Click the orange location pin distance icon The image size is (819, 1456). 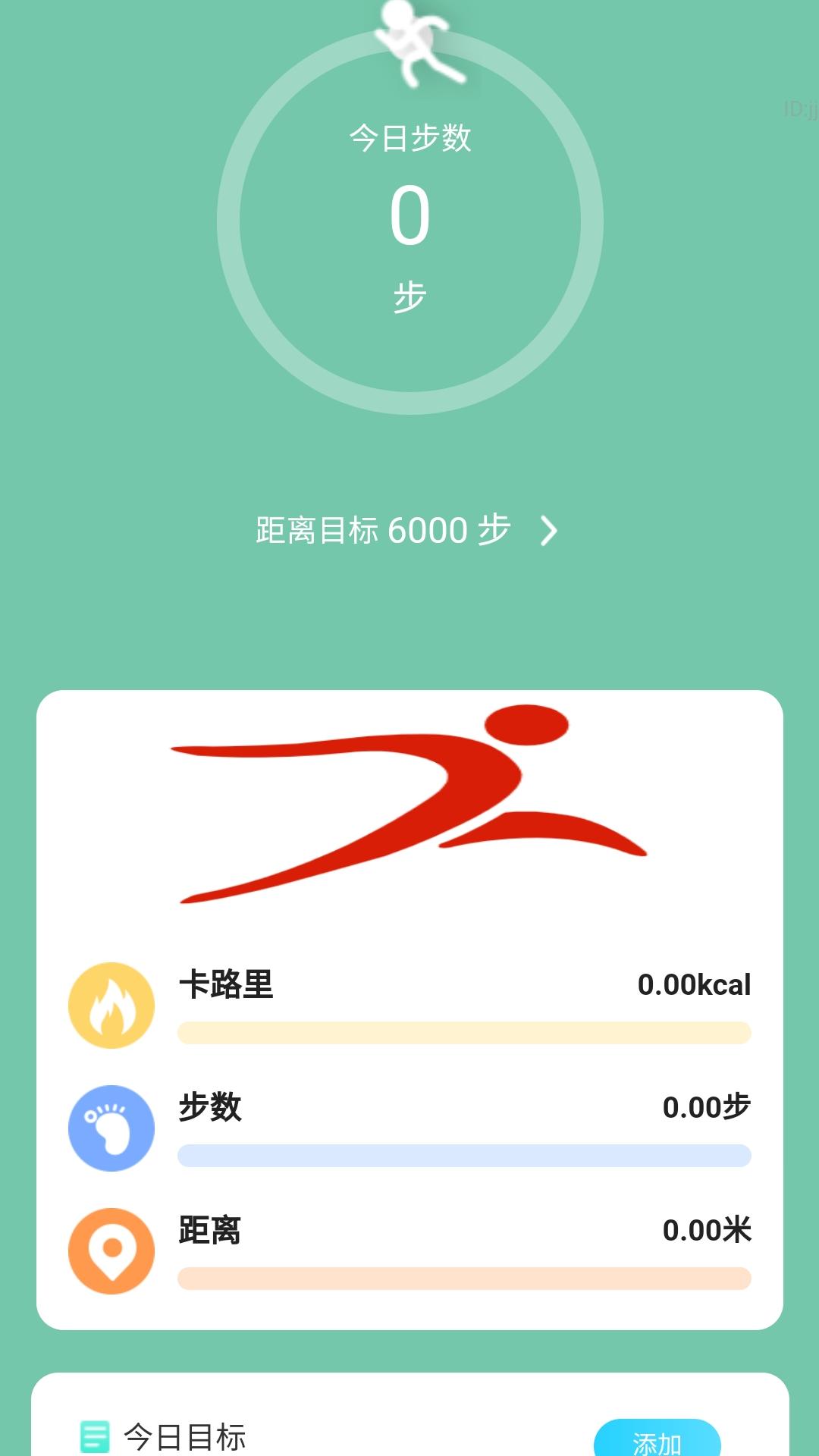[111, 1250]
